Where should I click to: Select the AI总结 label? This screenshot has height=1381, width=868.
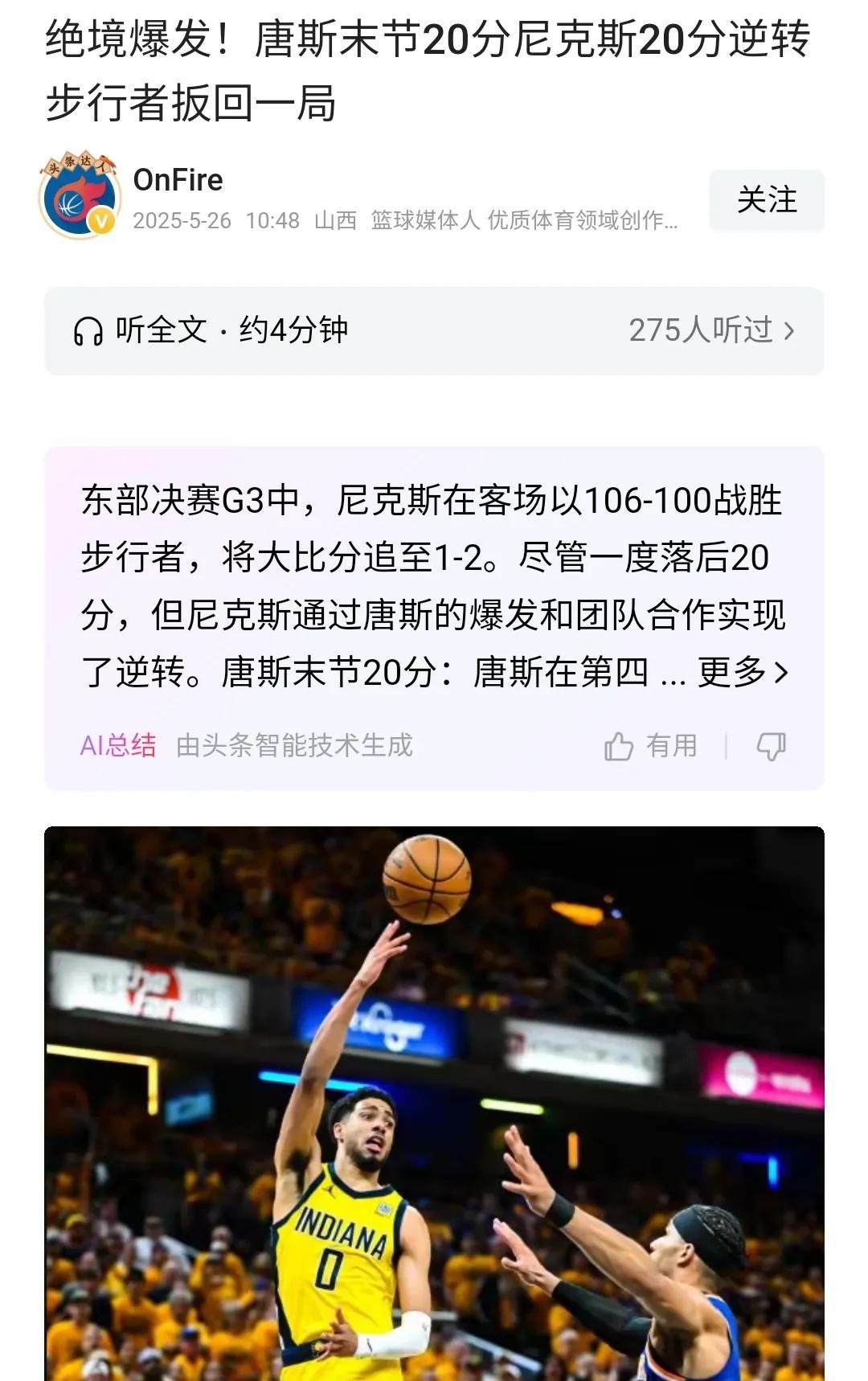click(117, 747)
